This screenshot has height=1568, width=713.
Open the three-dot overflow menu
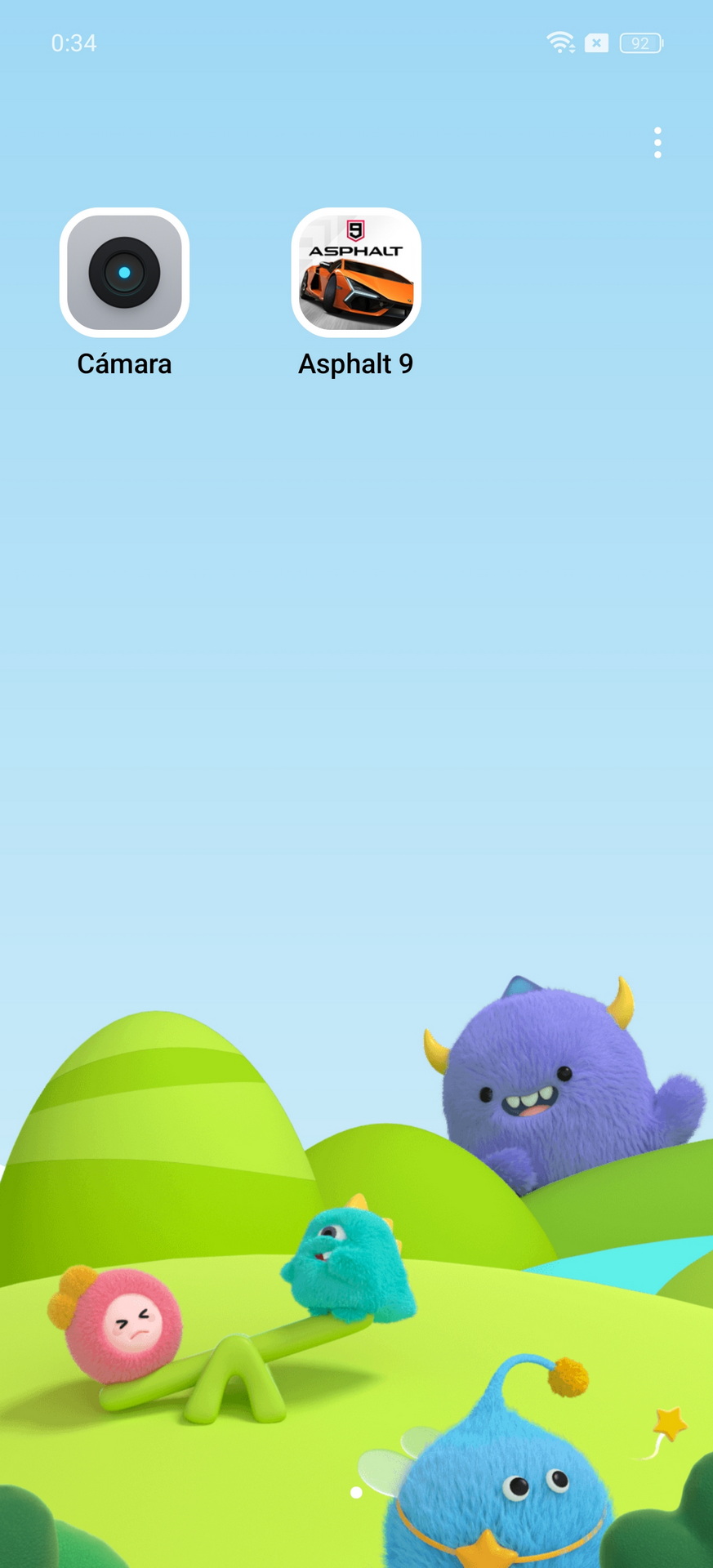[x=657, y=143]
